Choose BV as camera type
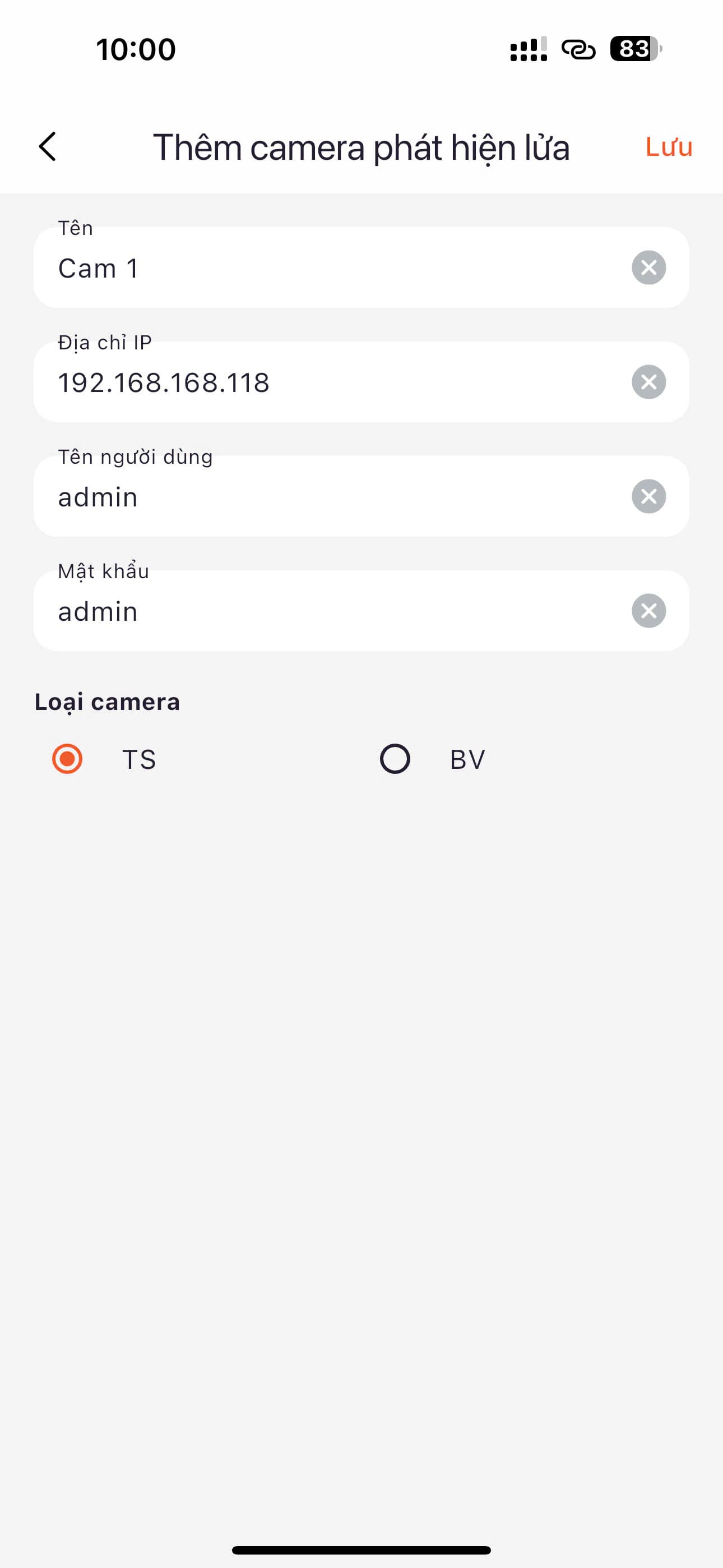Viewport: 723px width, 1568px height. coord(396,759)
